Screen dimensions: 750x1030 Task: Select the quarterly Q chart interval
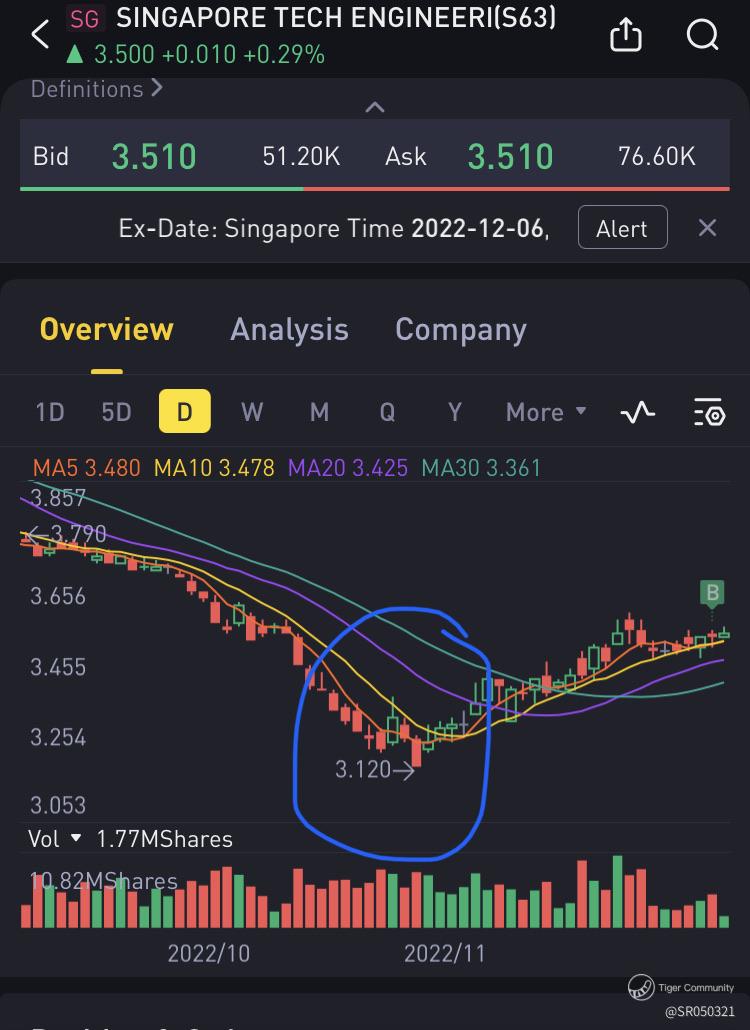(387, 412)
